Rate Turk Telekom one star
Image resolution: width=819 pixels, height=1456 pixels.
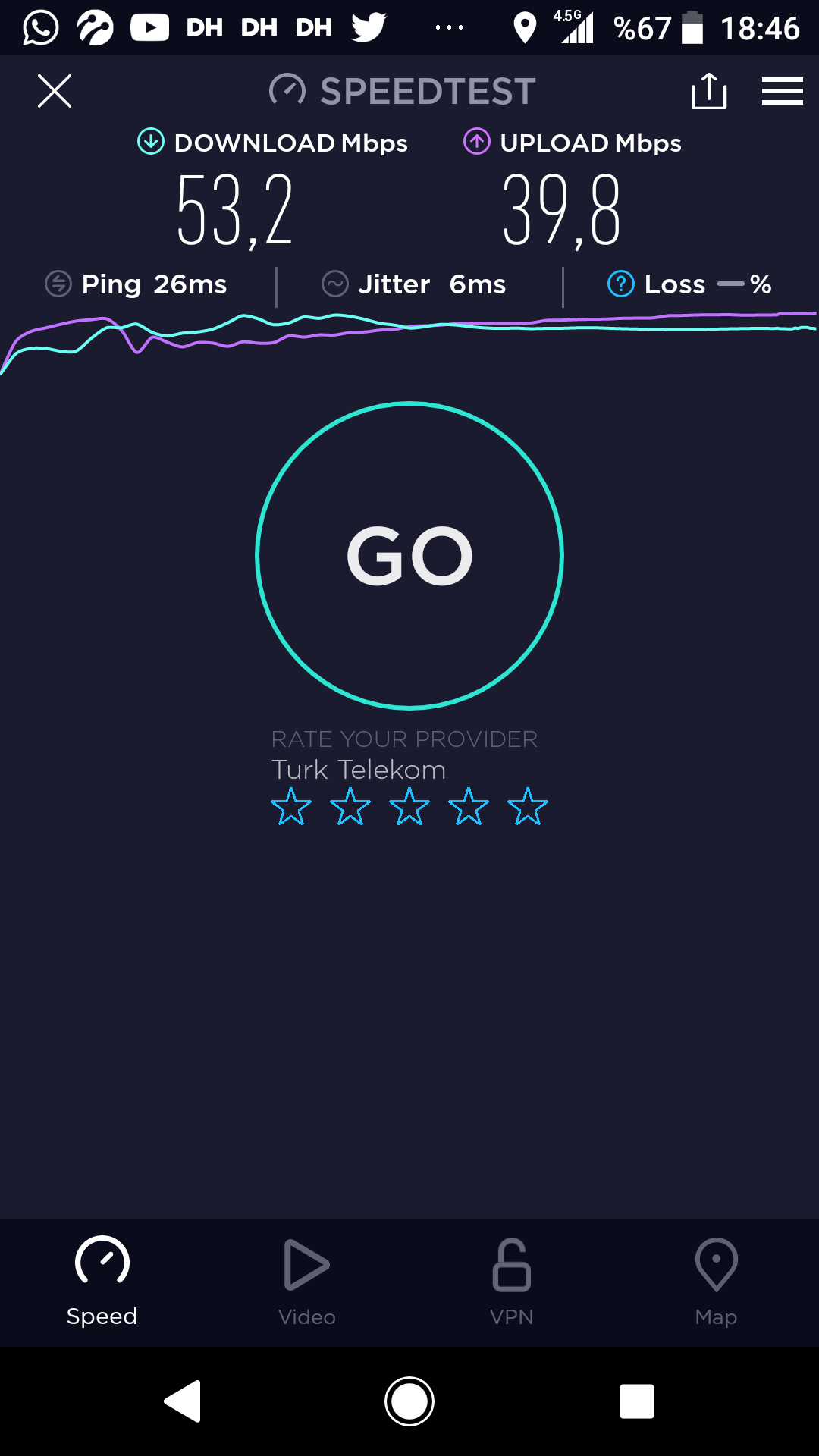(x=291, y=806)
